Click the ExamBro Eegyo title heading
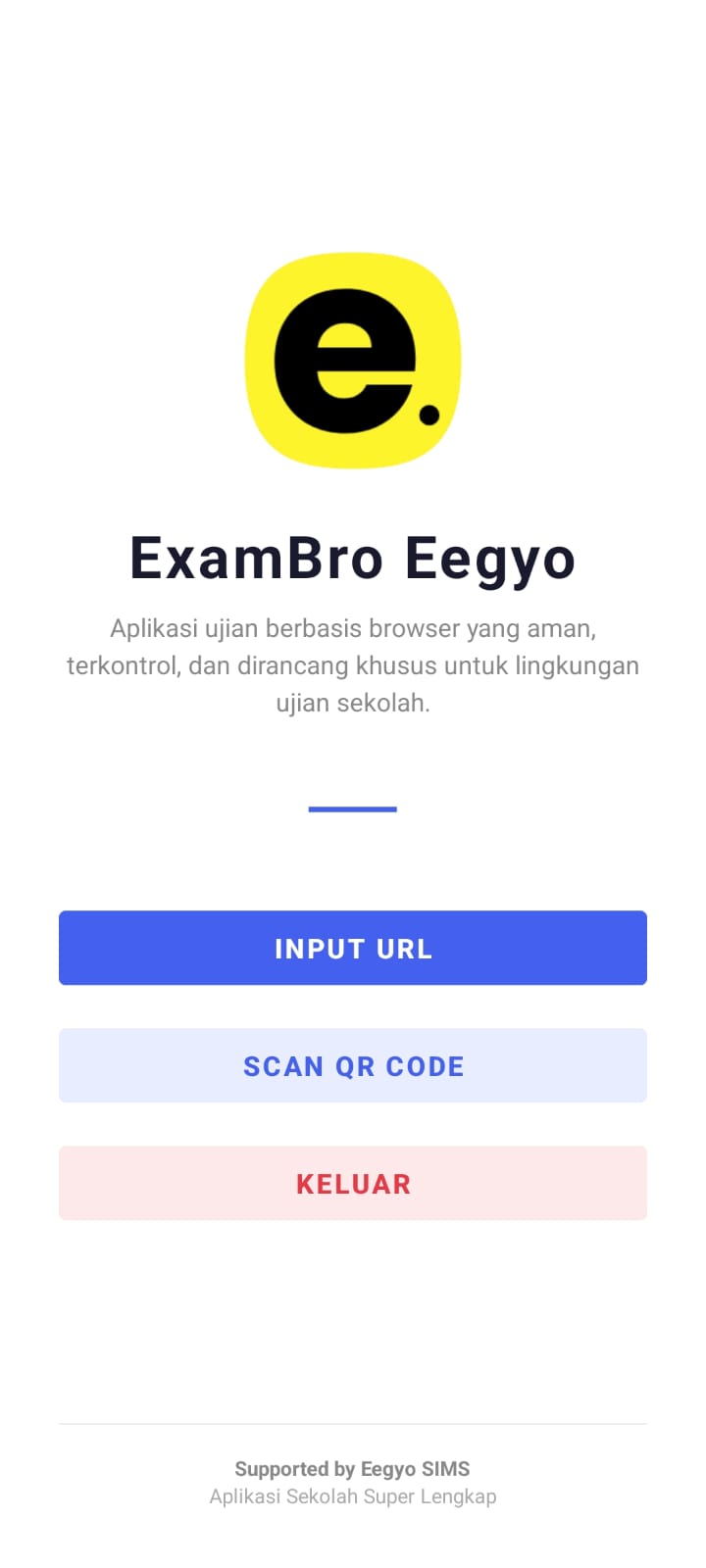 (353, 559)
